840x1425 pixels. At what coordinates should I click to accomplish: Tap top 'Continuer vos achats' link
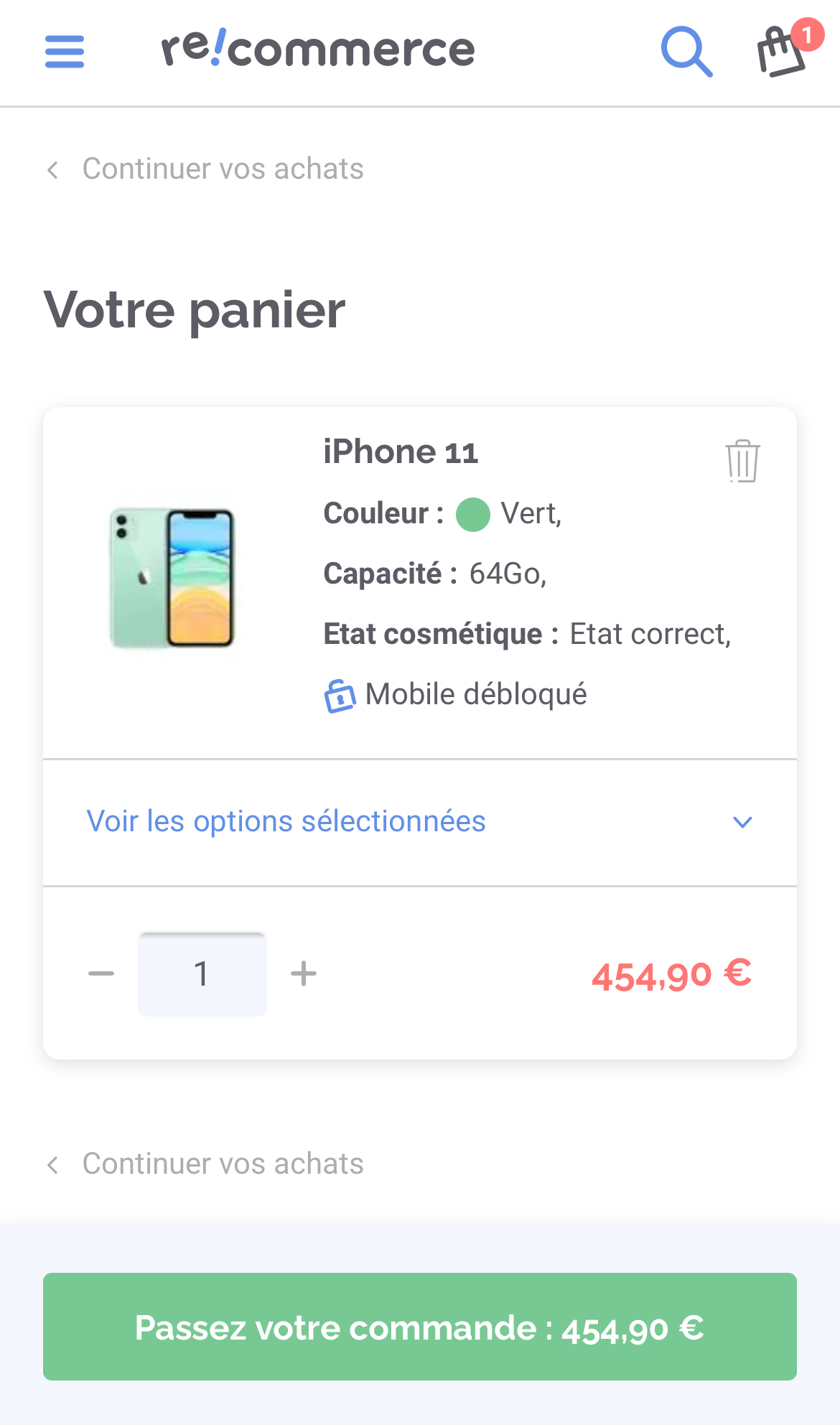click(x=223, y=169)
